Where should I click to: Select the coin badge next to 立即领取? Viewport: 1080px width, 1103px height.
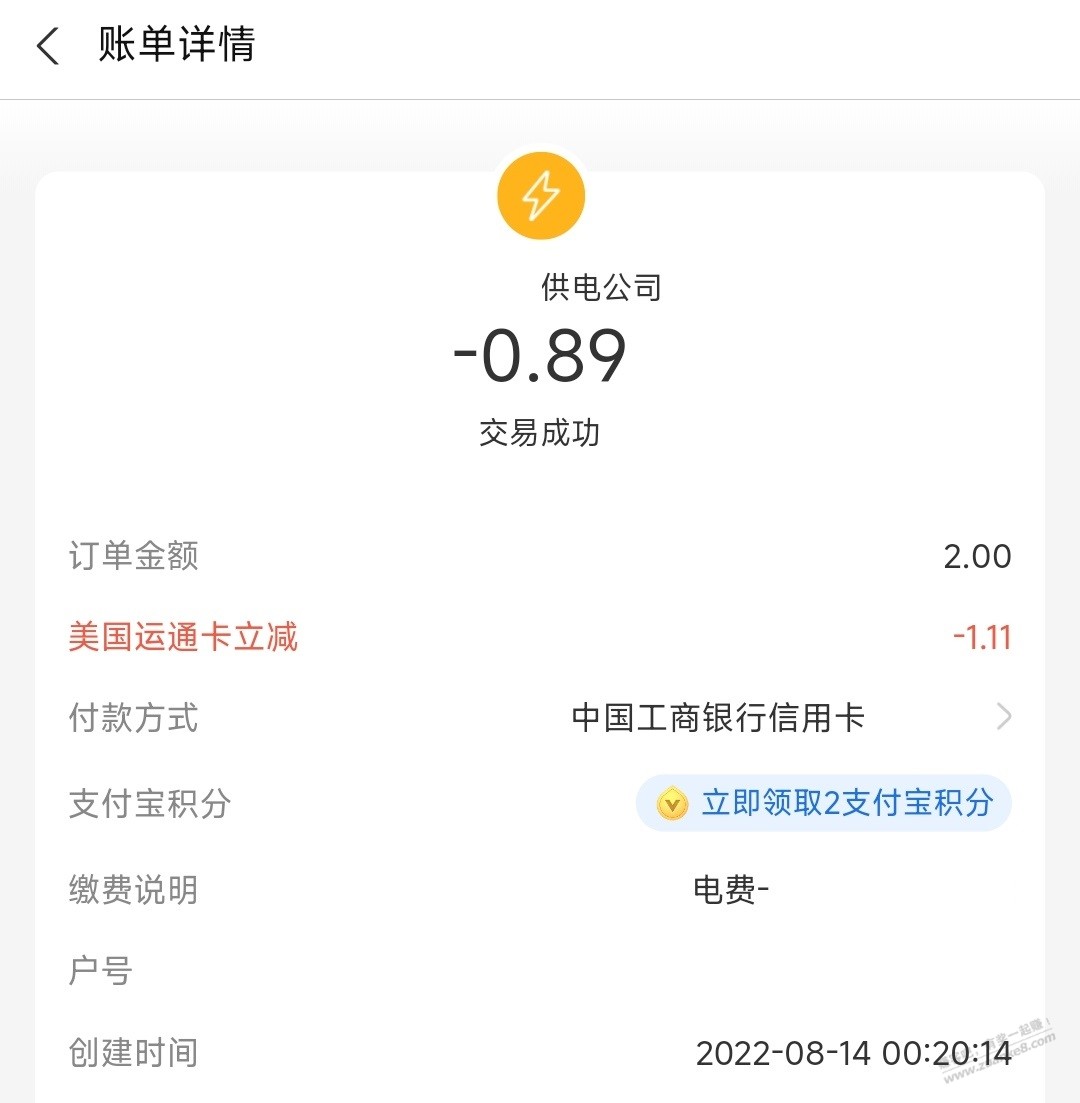[672, 803]
